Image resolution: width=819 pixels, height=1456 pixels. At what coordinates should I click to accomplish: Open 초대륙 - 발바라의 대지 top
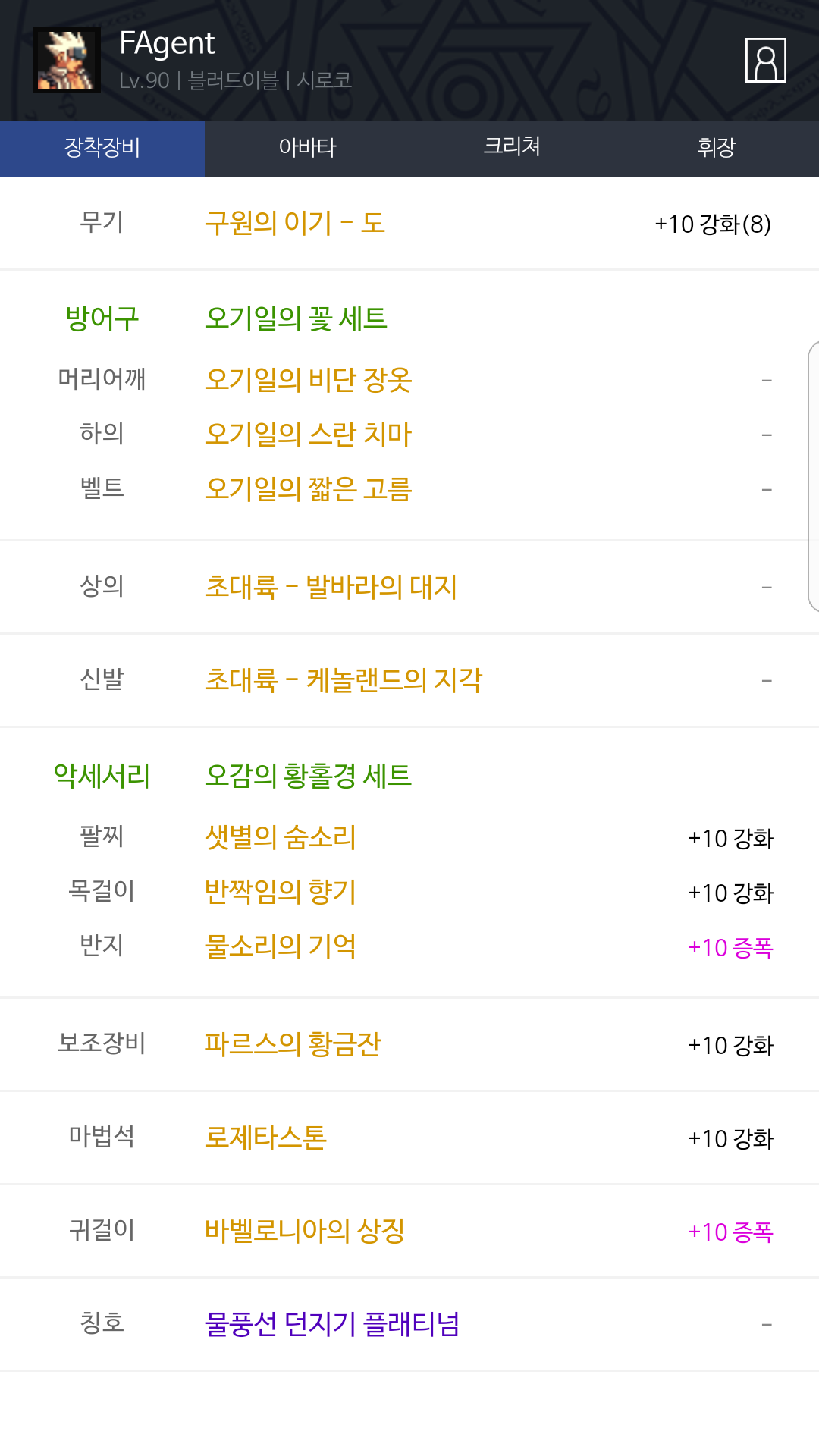[x=331, y=587]
